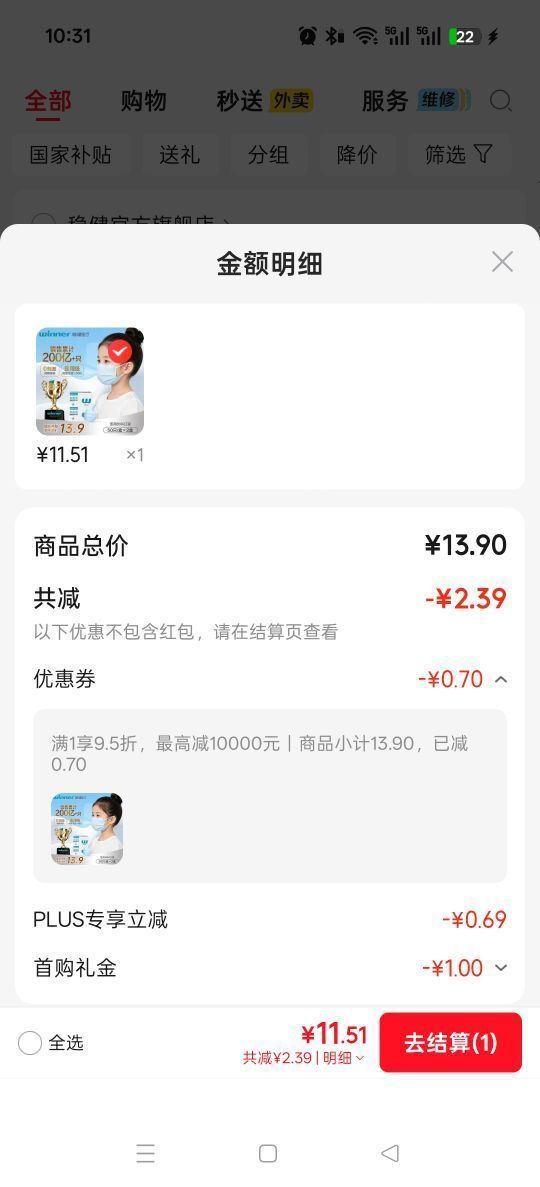
Task: Open the product image inside the coupon box
Action: (86, 830)
